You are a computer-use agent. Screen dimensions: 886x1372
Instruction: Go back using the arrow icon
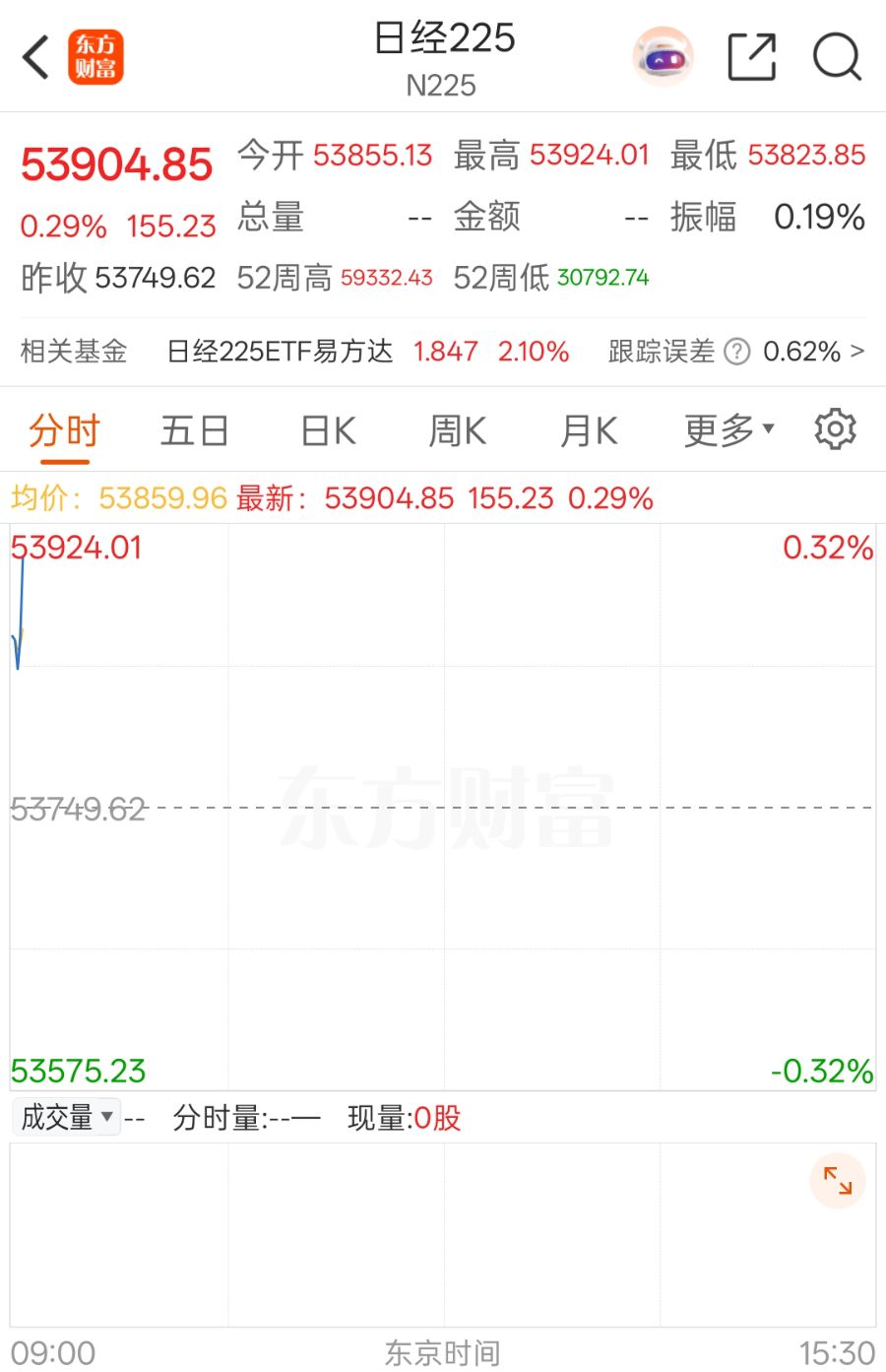point(36,57)
